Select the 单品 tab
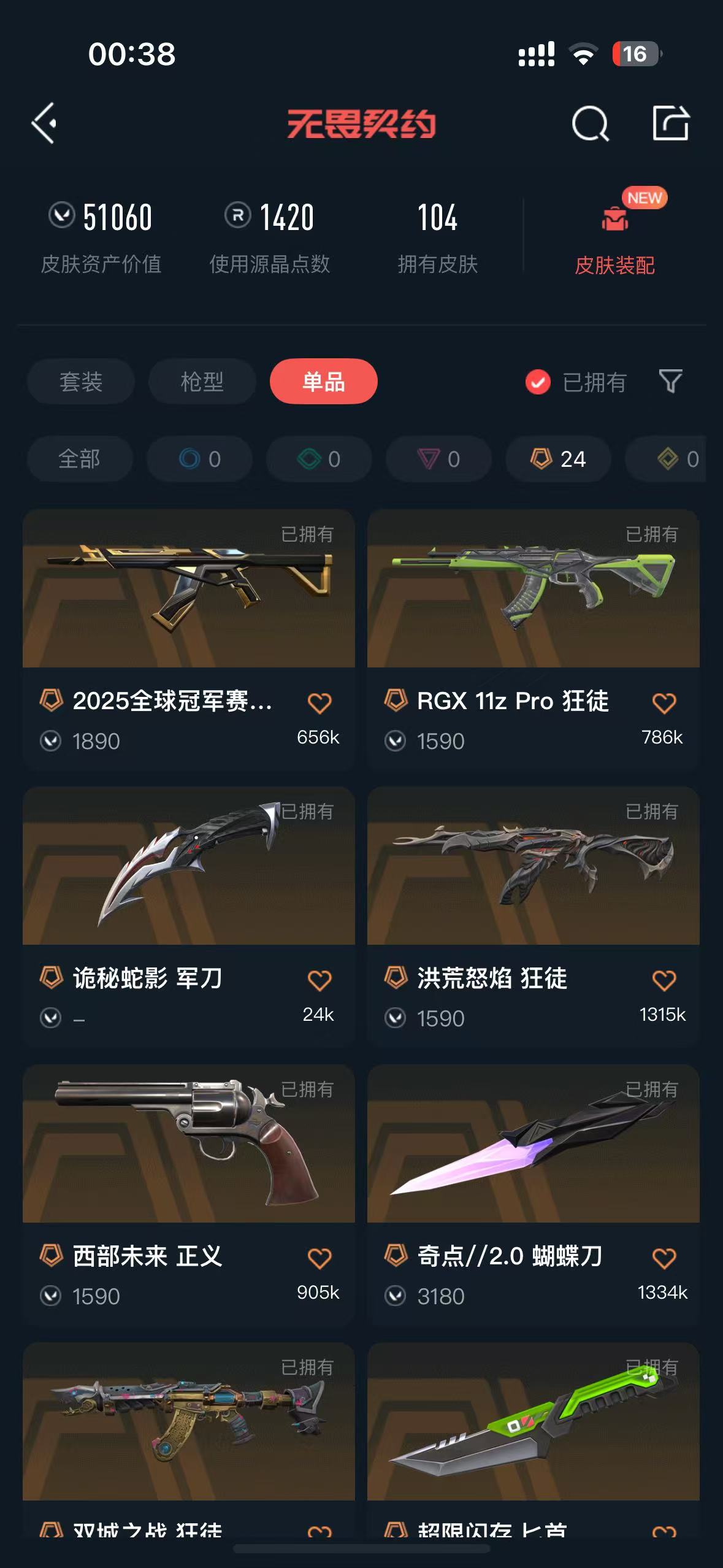This screenshot has height=1568, width=723. 323,382
